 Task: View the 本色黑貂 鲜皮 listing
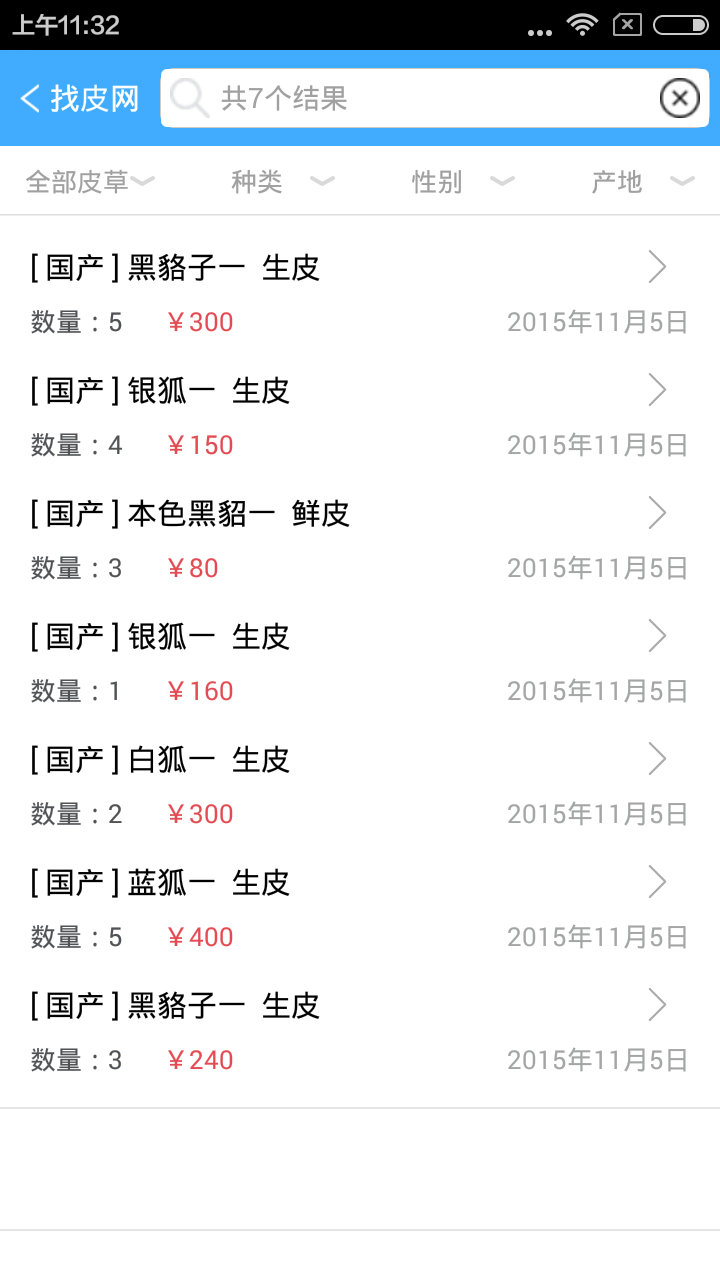pyautogui.click(x=359, y=539)
